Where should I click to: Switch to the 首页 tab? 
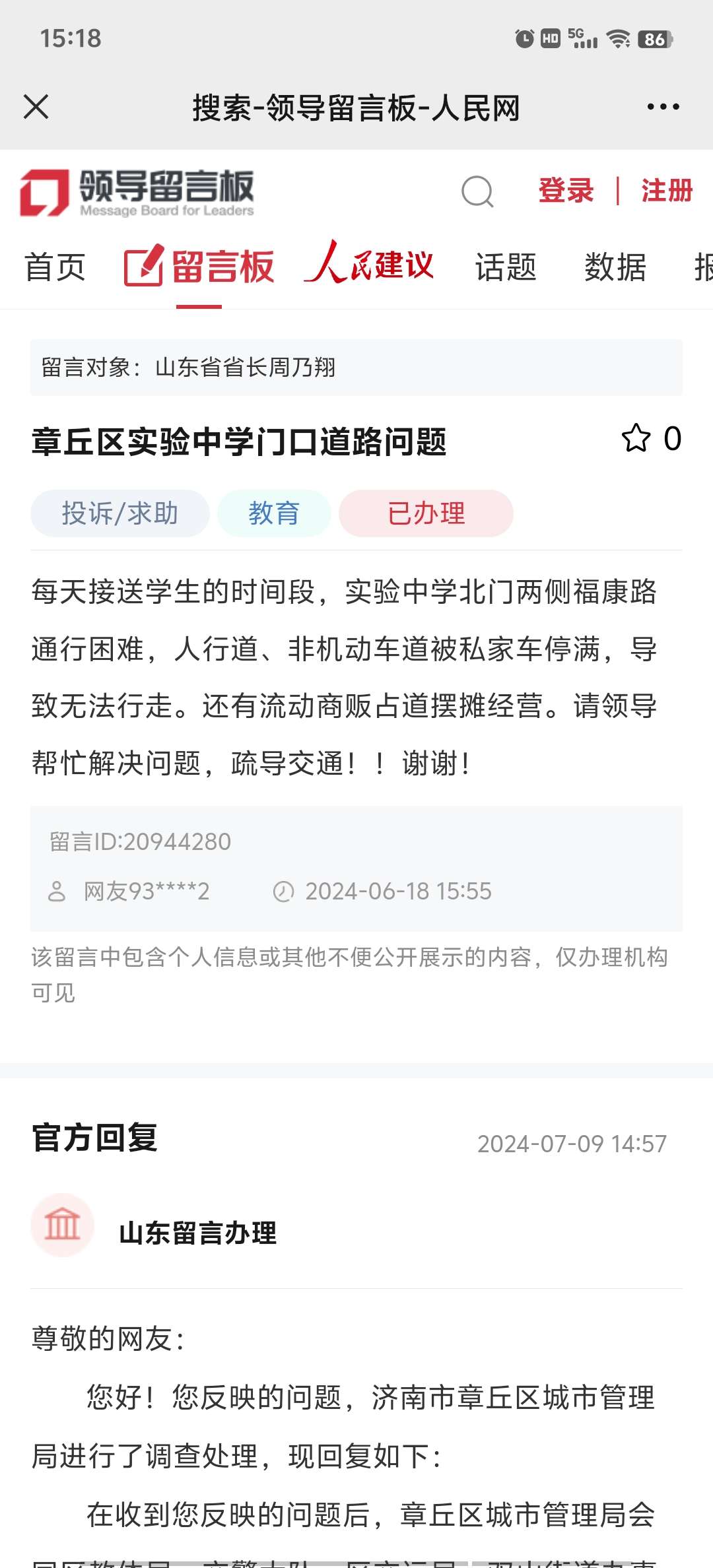[x=55, y=267]
